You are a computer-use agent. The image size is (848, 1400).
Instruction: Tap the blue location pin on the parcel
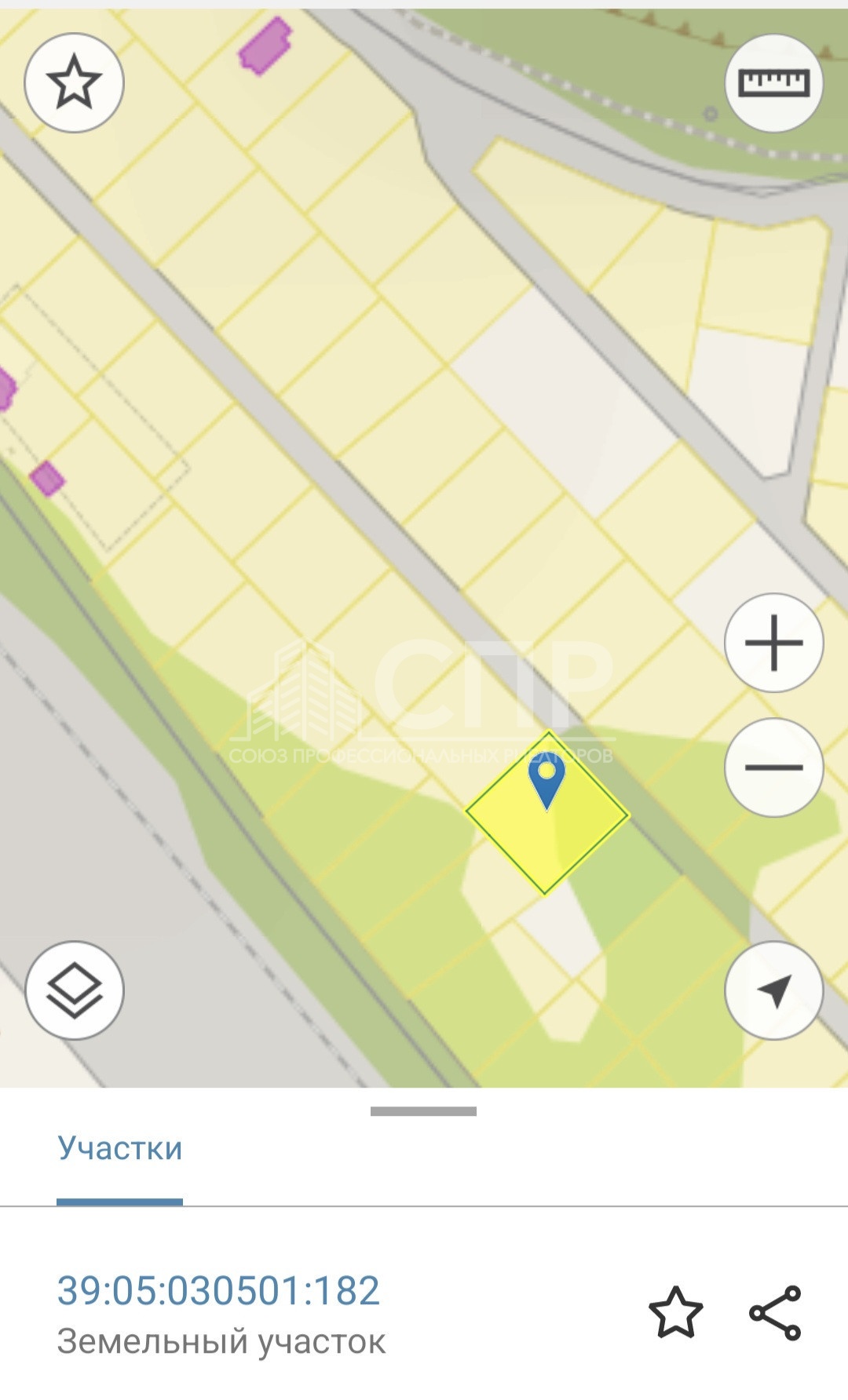coord(546,779)
